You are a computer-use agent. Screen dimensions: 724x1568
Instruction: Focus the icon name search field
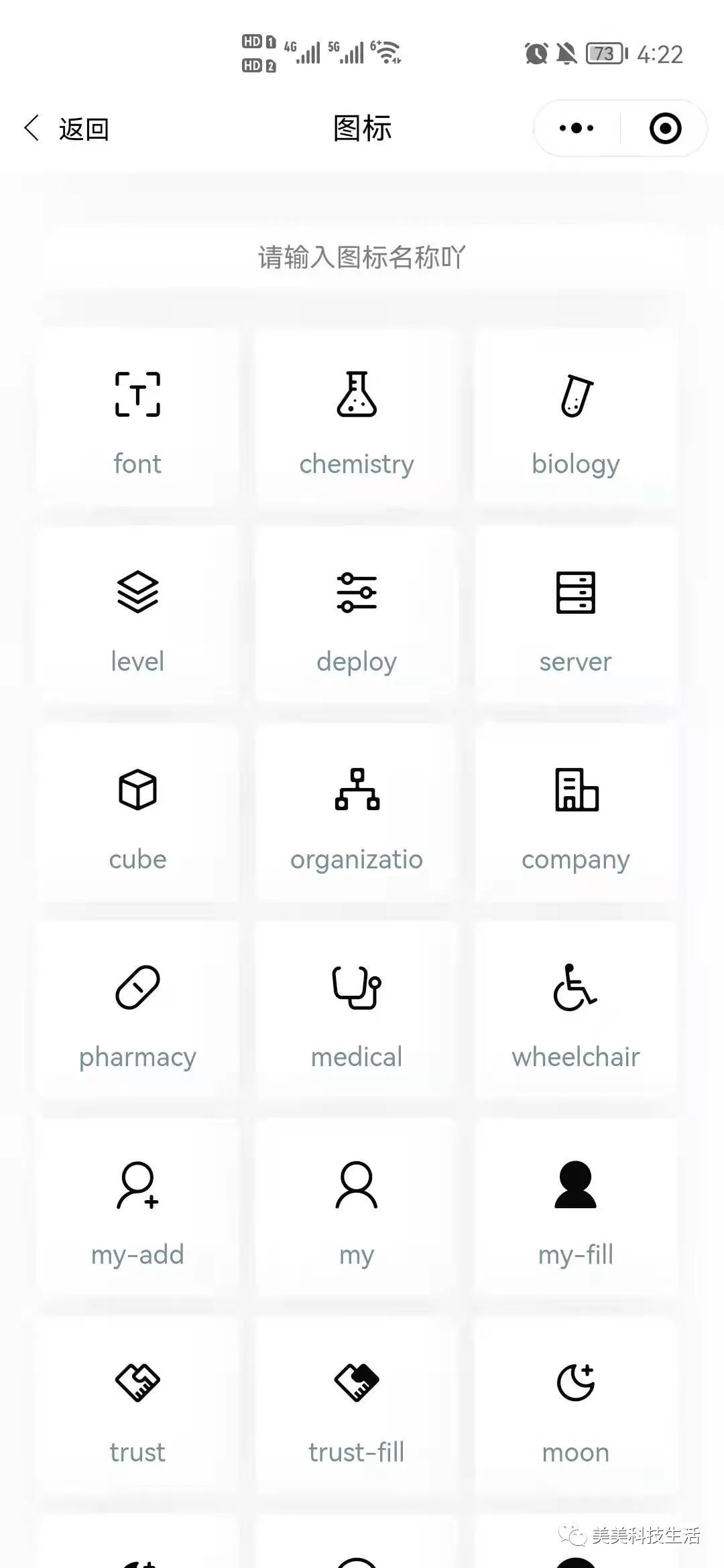[x=362, y=257]
